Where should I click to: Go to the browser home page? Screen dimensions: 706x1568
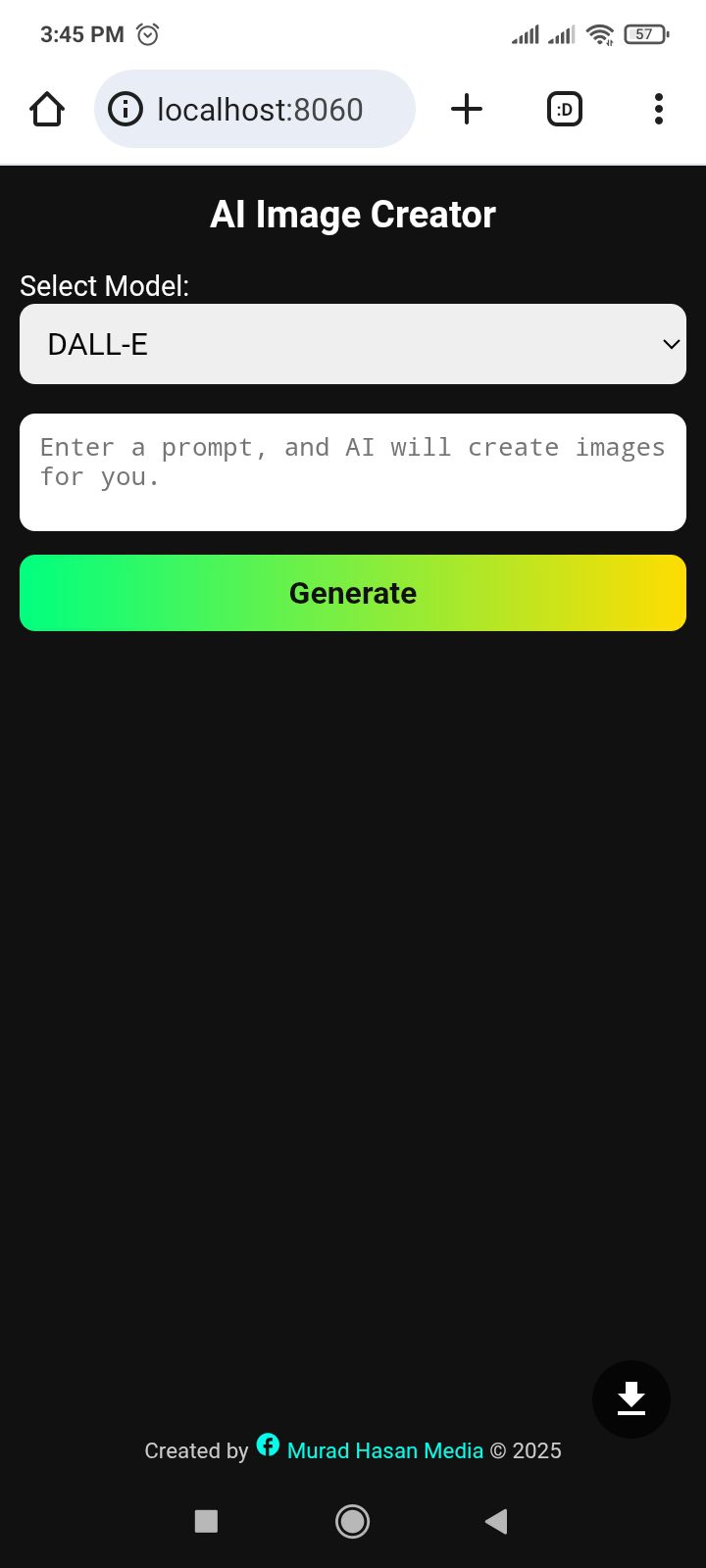(x=47, y=110)
